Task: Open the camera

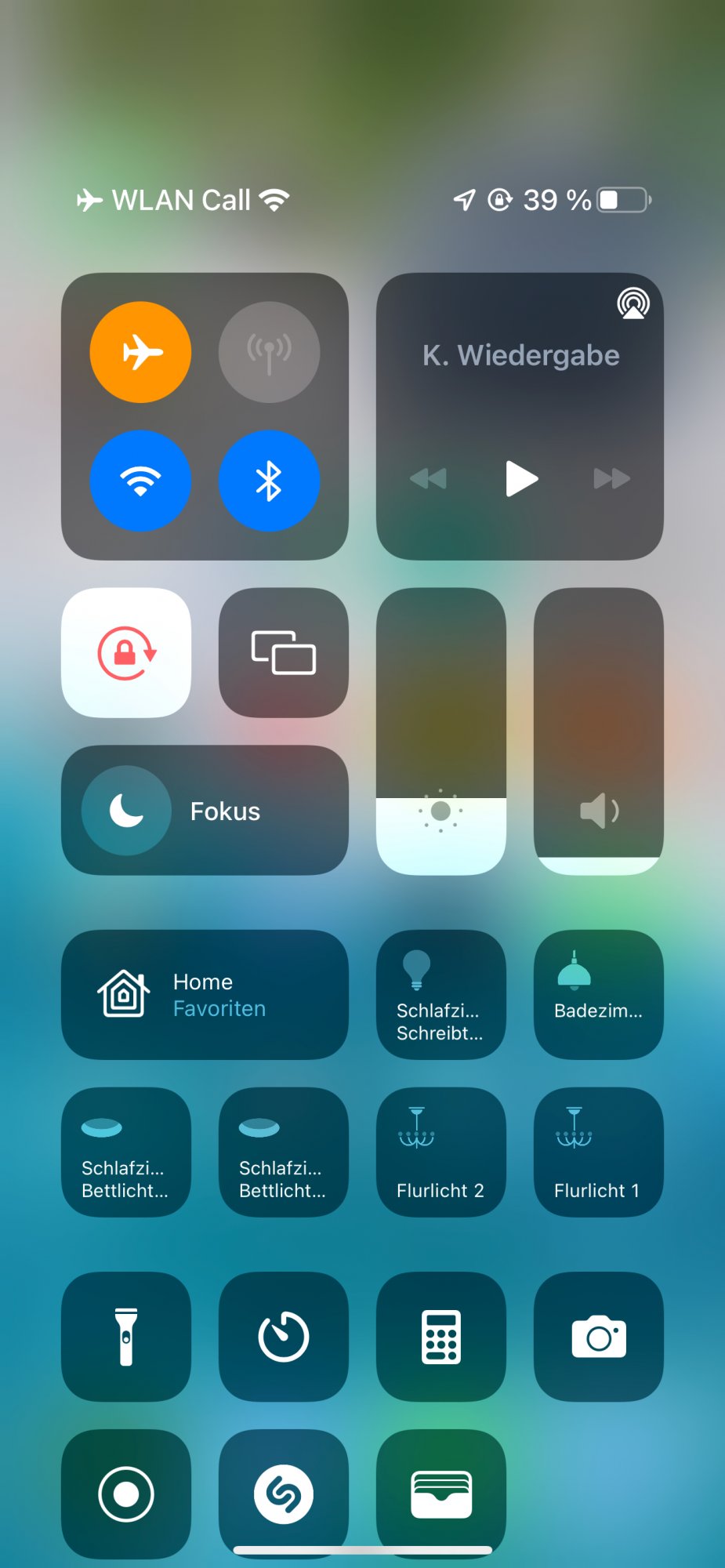Action: pyautogui.click(x=598, y=1337)
